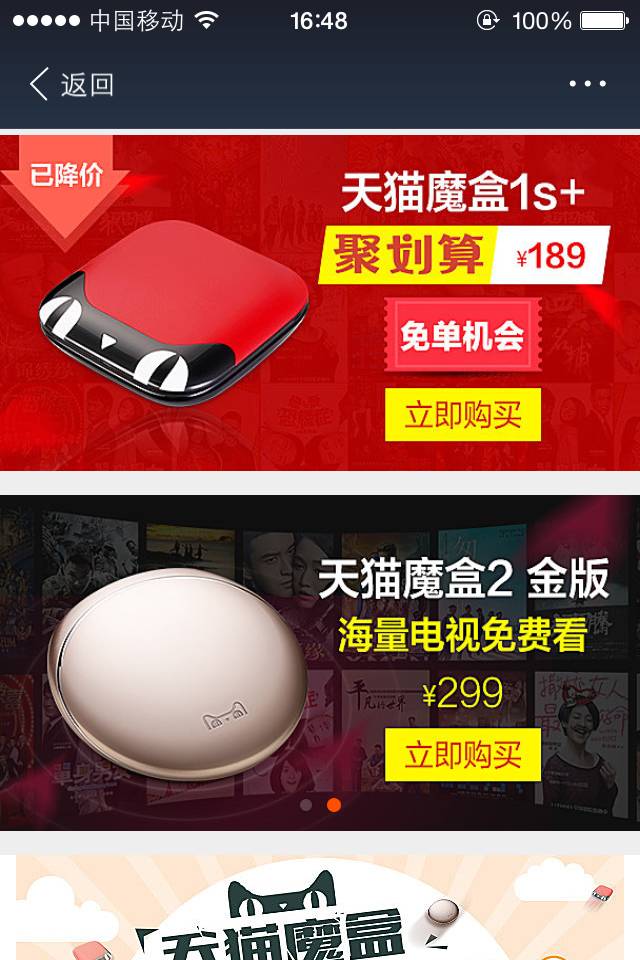Screen dimensions: 640x960
Task: Go back using the 返回 button
Action: [70, 85]
